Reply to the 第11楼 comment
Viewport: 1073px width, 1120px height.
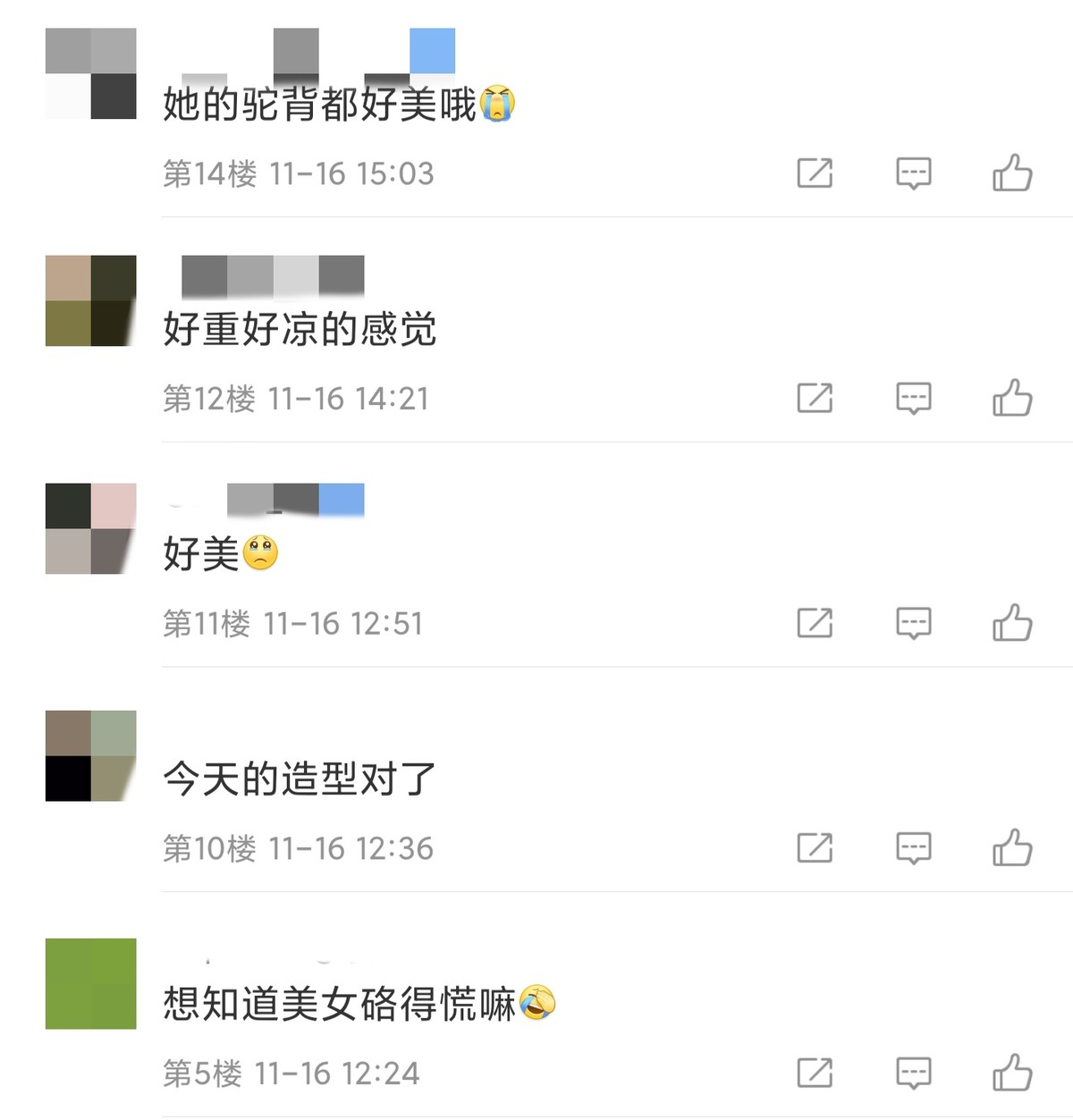913,623
